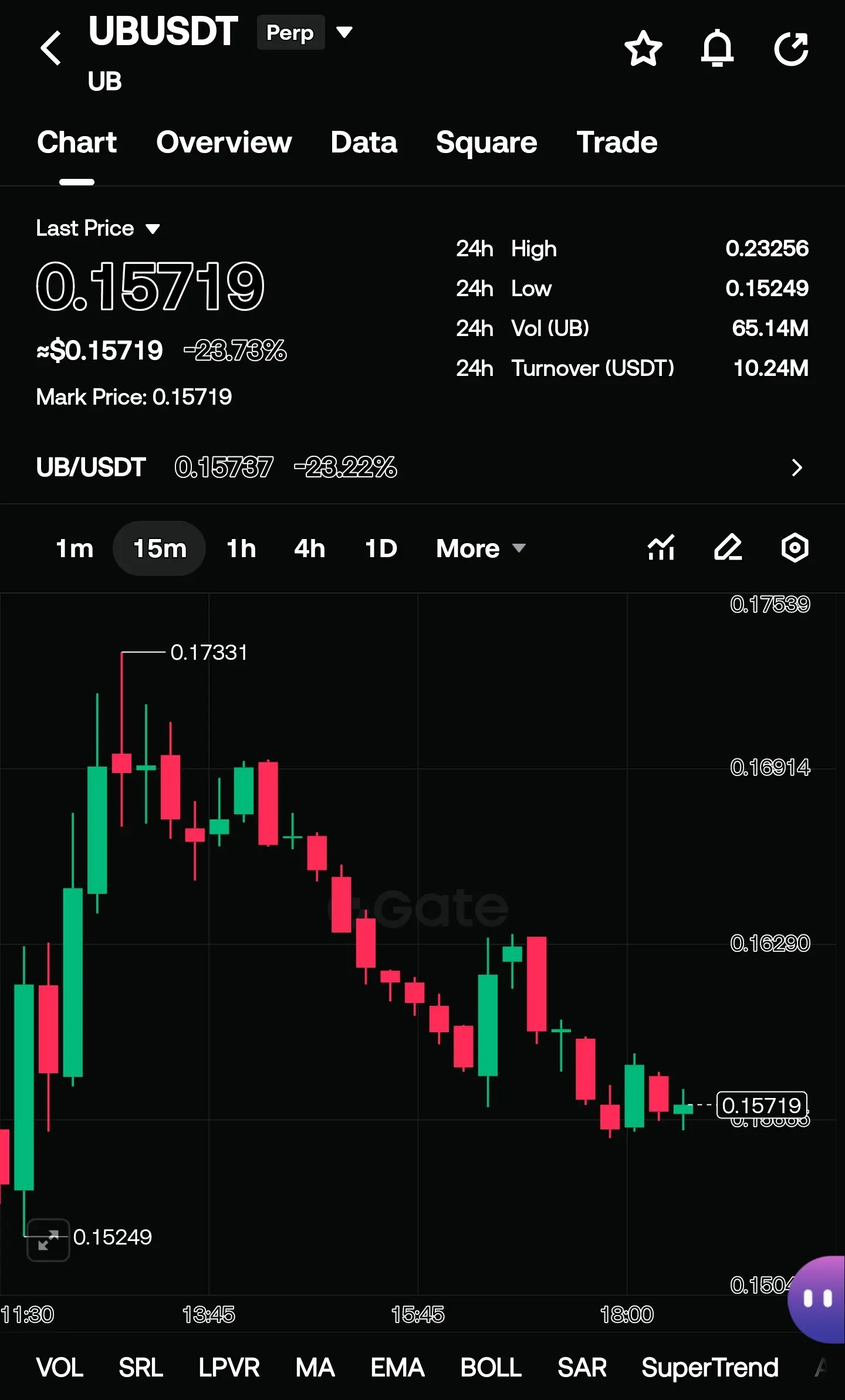Open the chart indicators icon
Screen dimensions: 845x1400
(661, 548)
